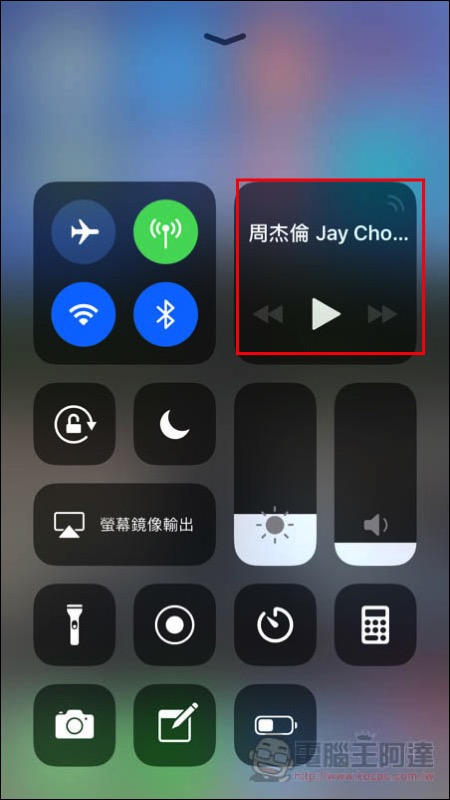Open the calculator
The width and height of the screenshot is (450, 800).
coord(376,624)
